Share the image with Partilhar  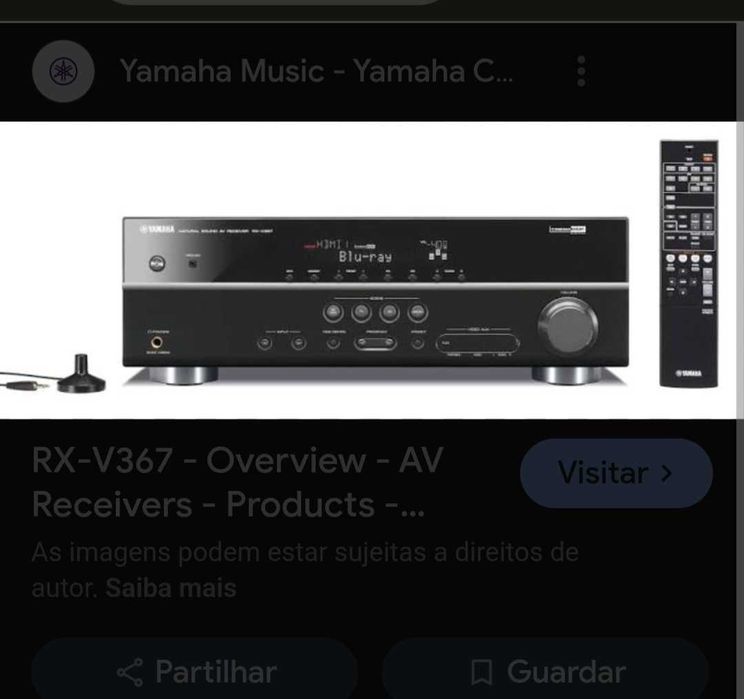click(x=196, y=671)
